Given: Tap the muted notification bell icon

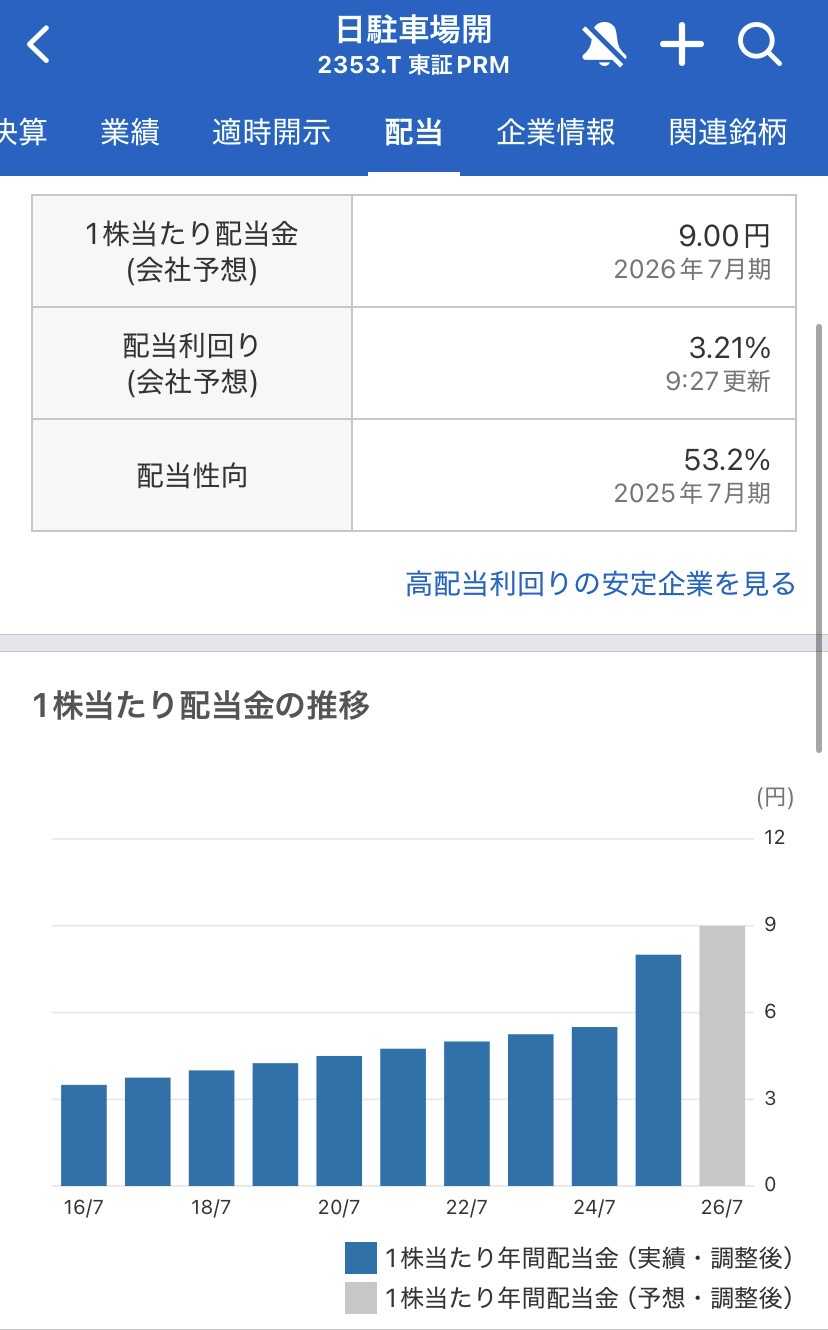Looking at the screenshot, I should pyautogui.click(x=604, y=45).
